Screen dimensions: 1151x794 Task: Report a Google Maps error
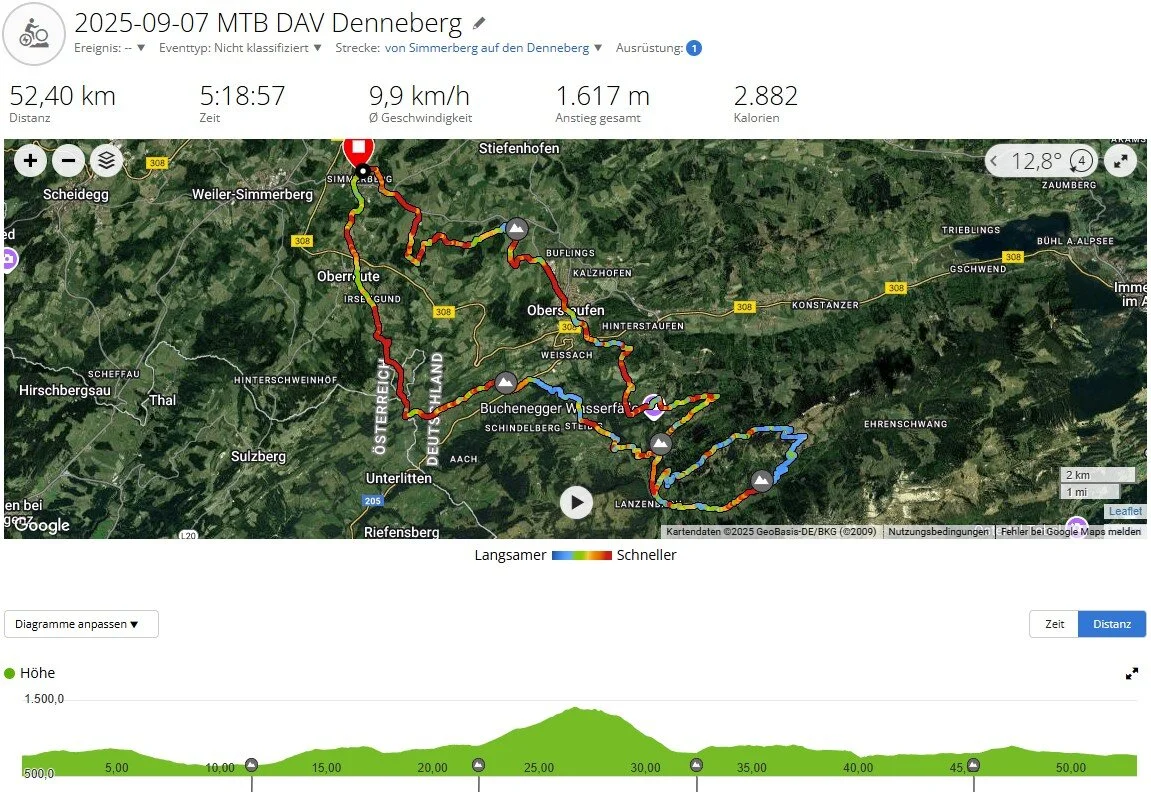pyautogui.click(x=1070, y=532)
